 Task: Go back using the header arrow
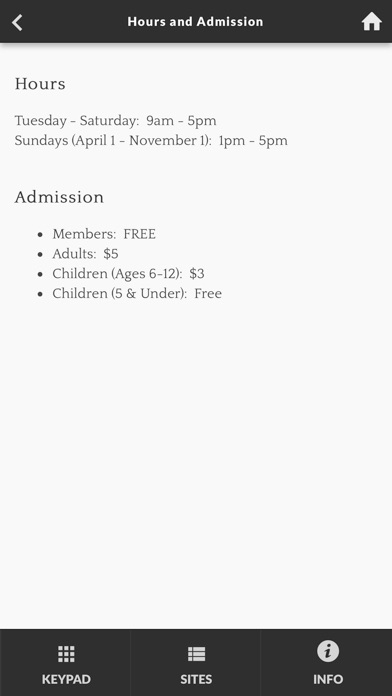click(17, 22)
